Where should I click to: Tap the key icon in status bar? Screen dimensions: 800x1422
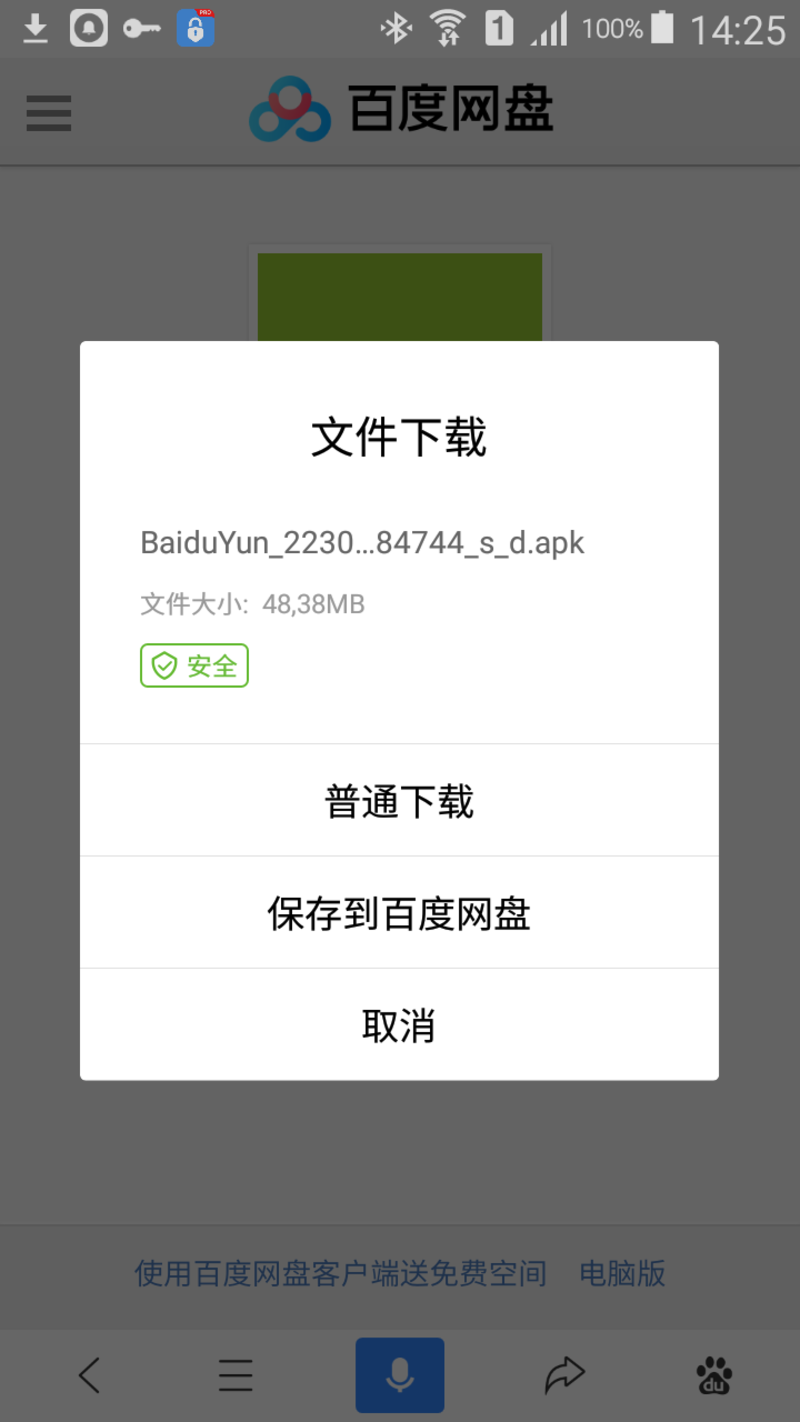[141, 27]
